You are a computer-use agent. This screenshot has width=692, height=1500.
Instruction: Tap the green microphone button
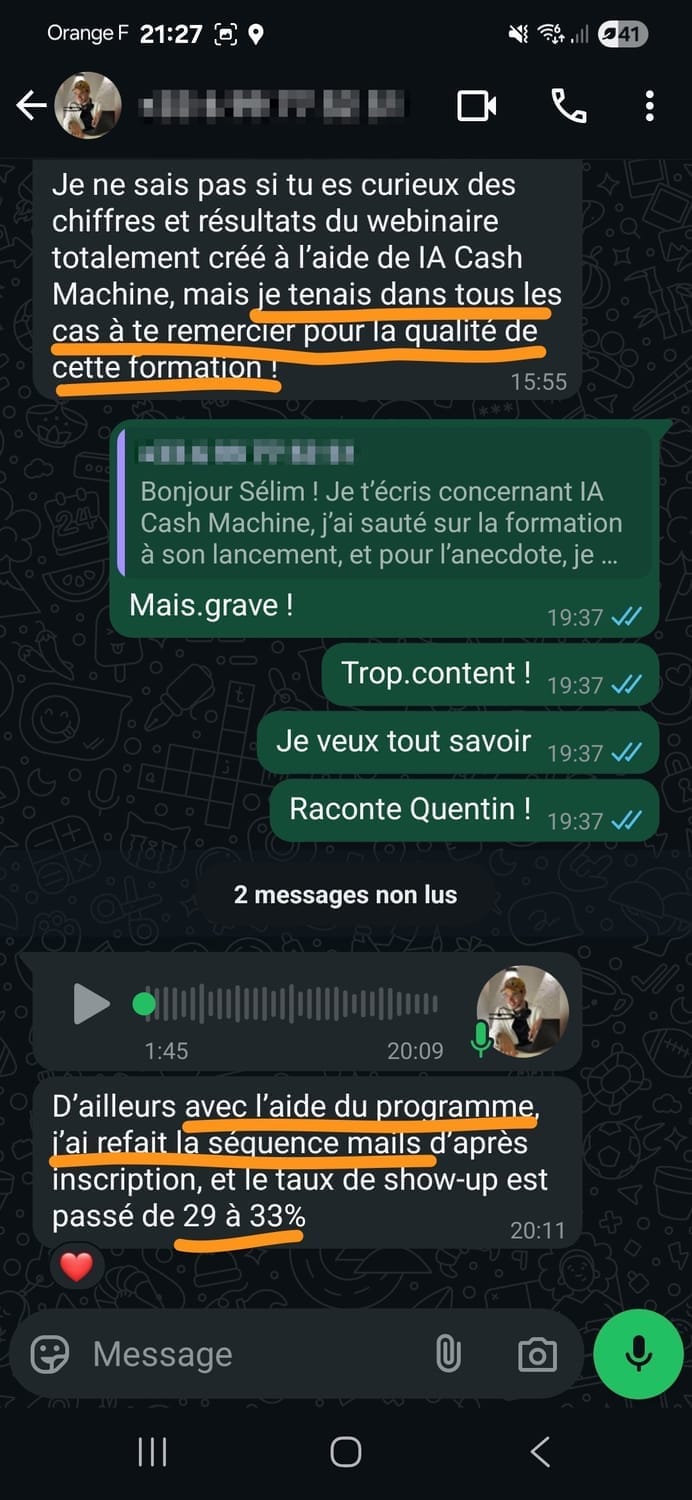coord(638,1355)
